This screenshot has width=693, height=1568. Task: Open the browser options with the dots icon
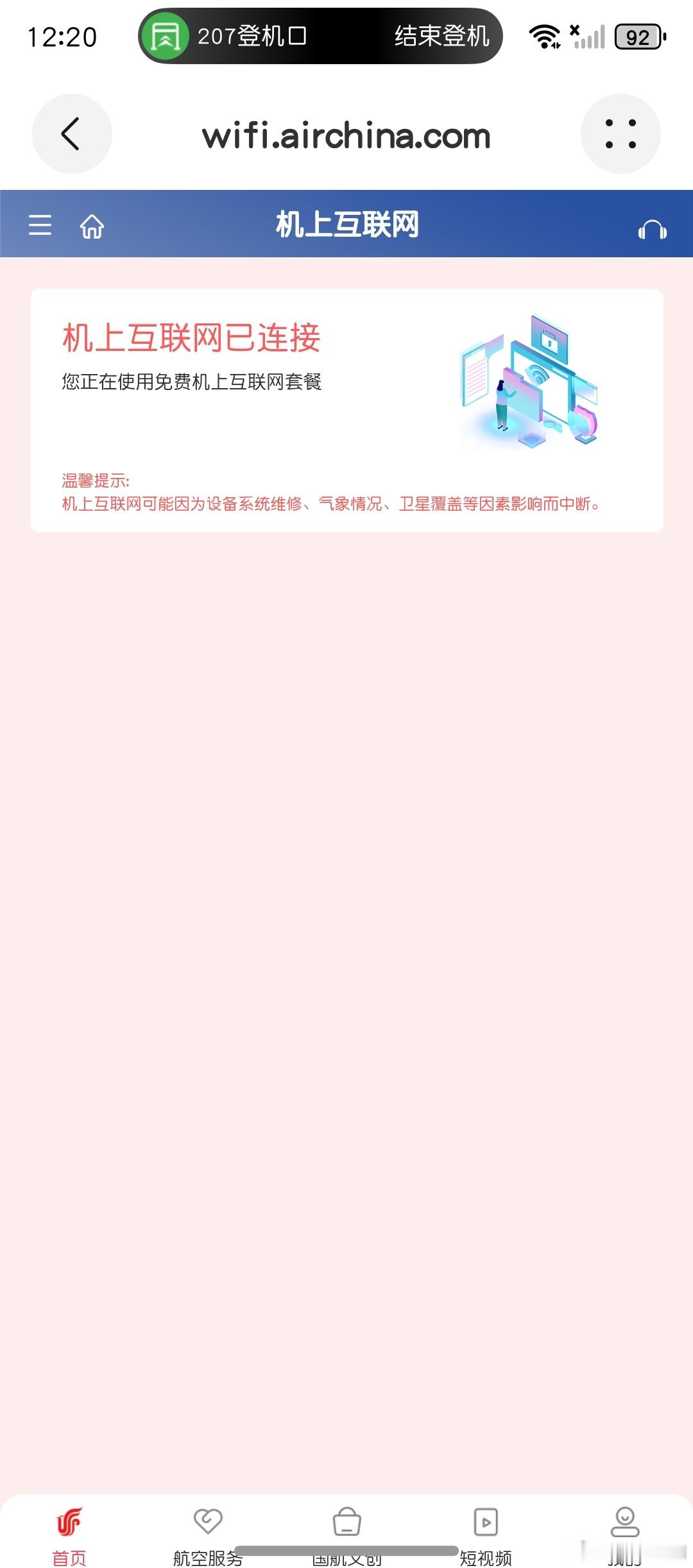pos(619,134)
